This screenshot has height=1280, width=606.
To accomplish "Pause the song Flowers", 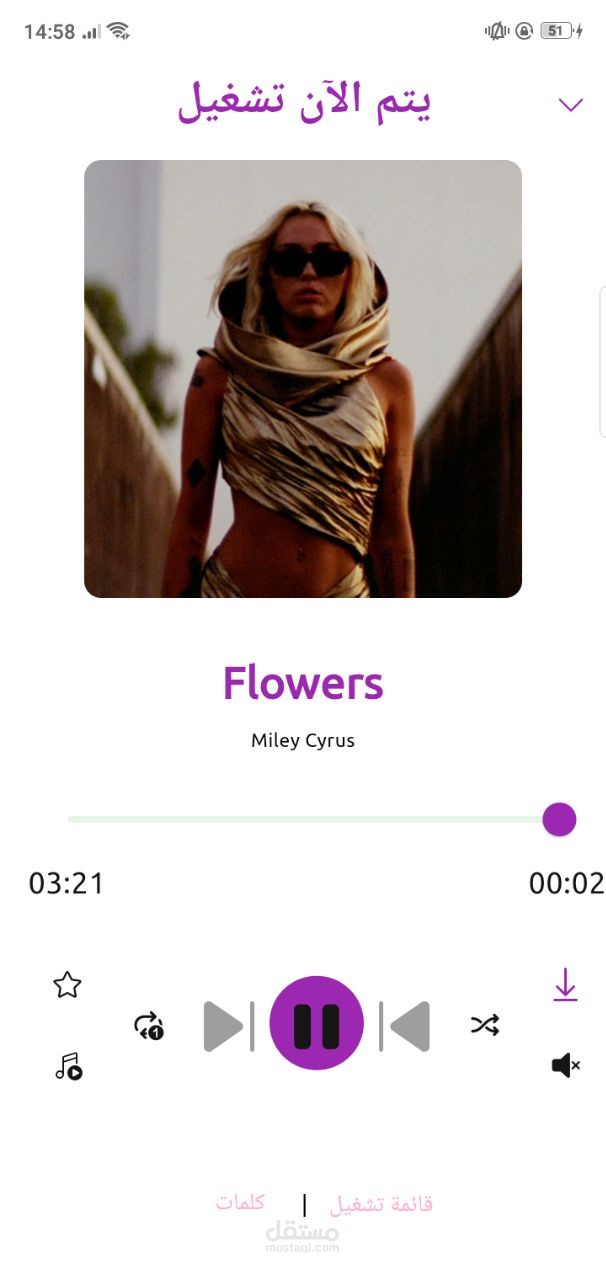I will pos(316,1024).
